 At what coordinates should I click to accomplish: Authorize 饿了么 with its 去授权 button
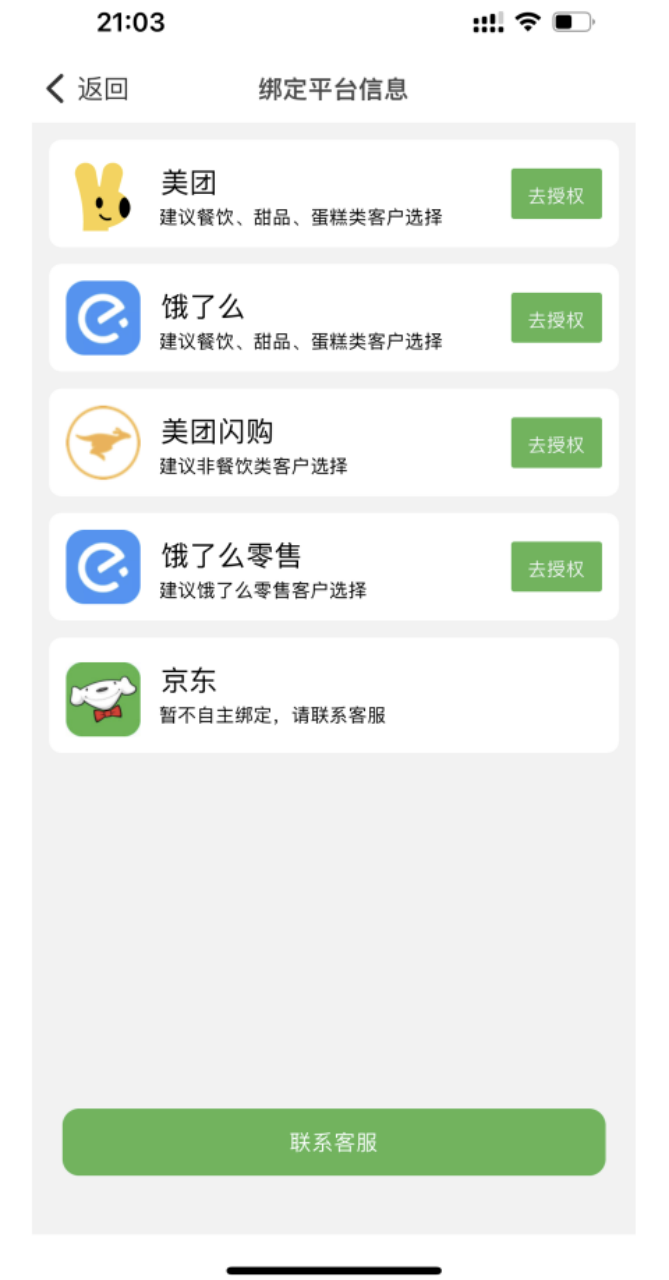pyautogui.click(x=556, y=318)
